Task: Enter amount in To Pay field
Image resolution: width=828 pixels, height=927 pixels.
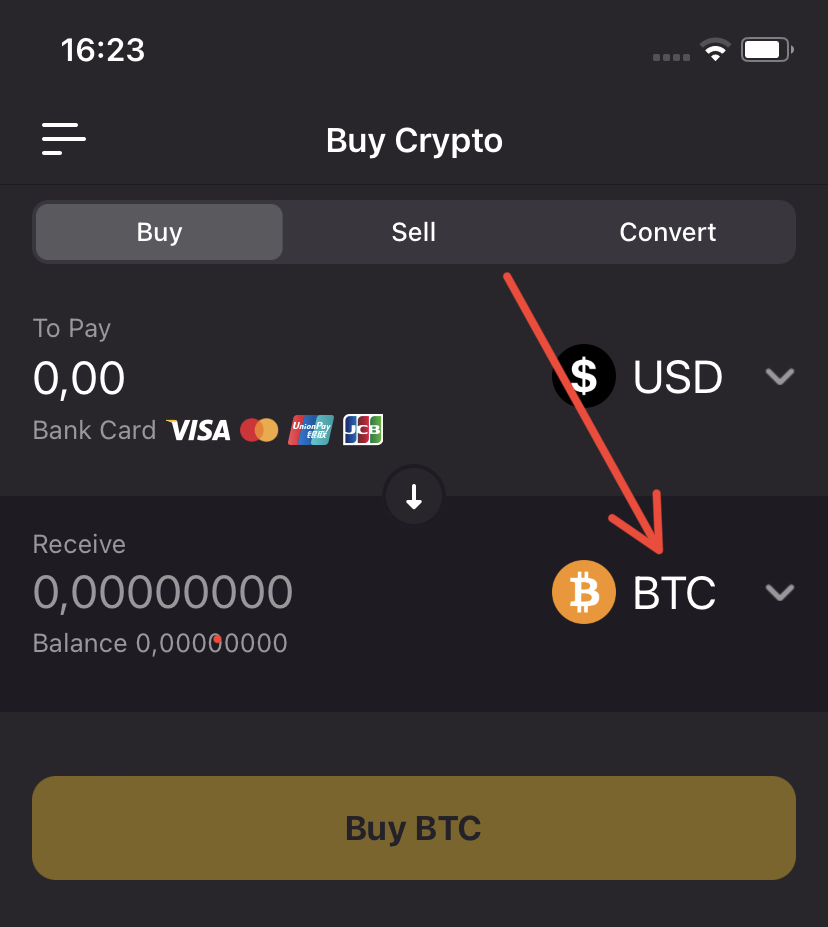Action: point(80,378)
